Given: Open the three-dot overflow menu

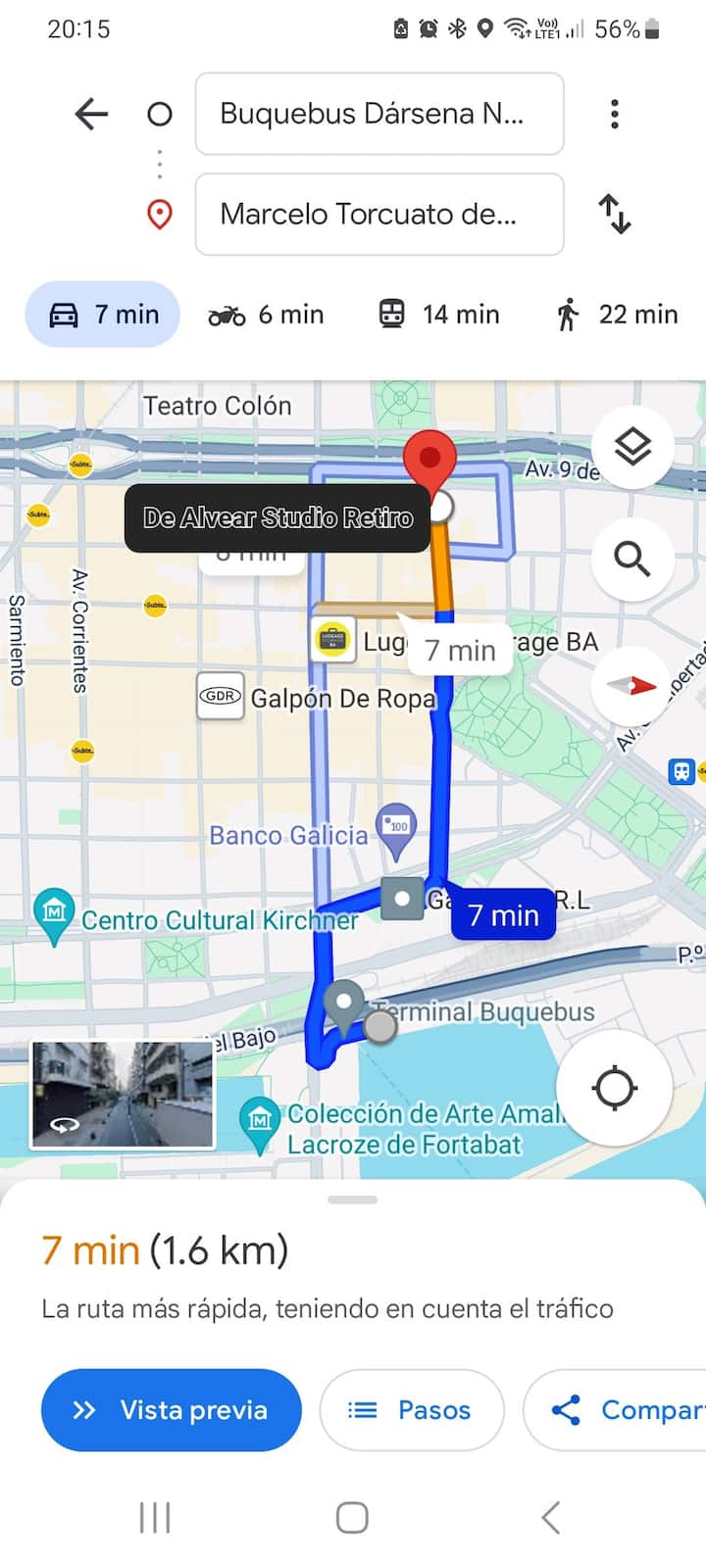Looking at the screenshot, I should pyautogui.click(x=615, y=115).
